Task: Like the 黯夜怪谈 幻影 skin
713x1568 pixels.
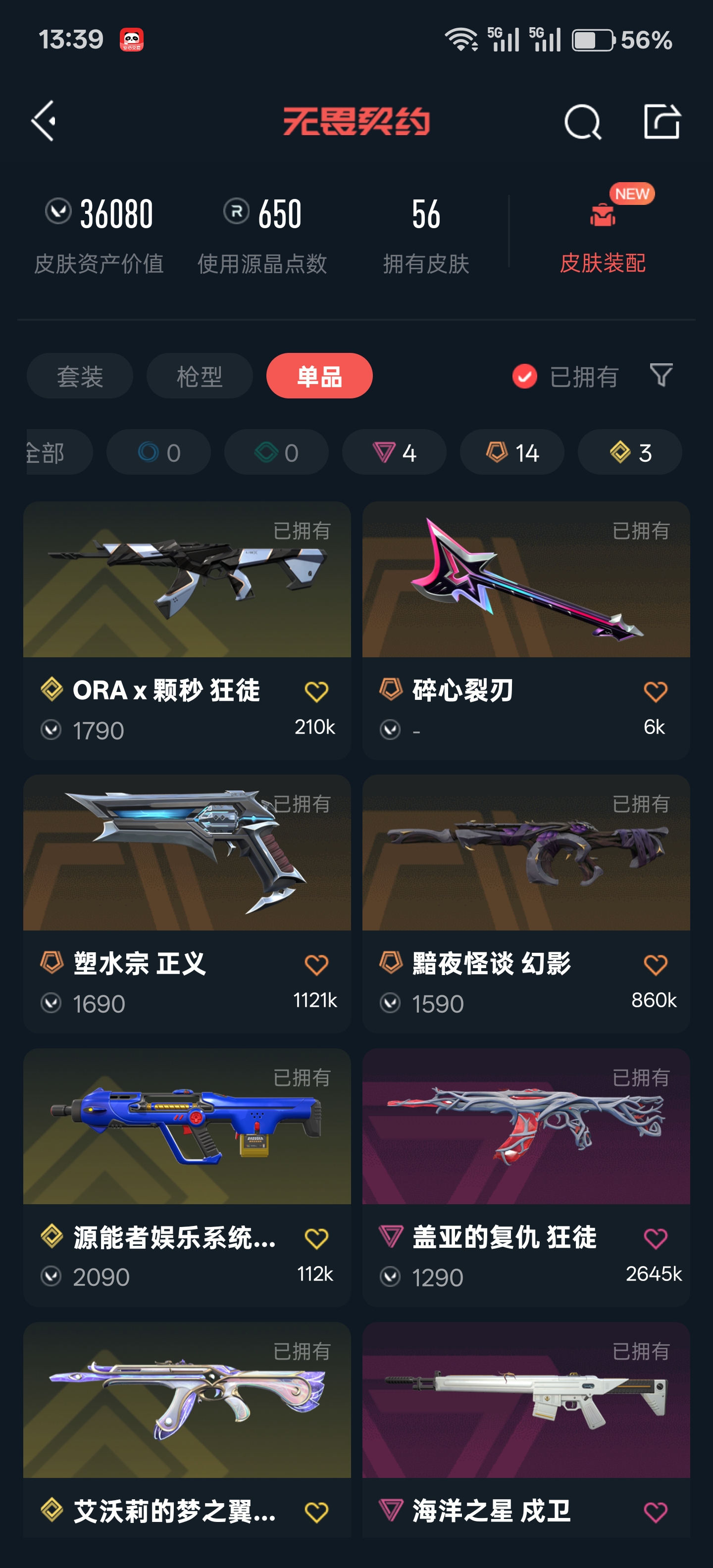Action: [x=655, y=965]
